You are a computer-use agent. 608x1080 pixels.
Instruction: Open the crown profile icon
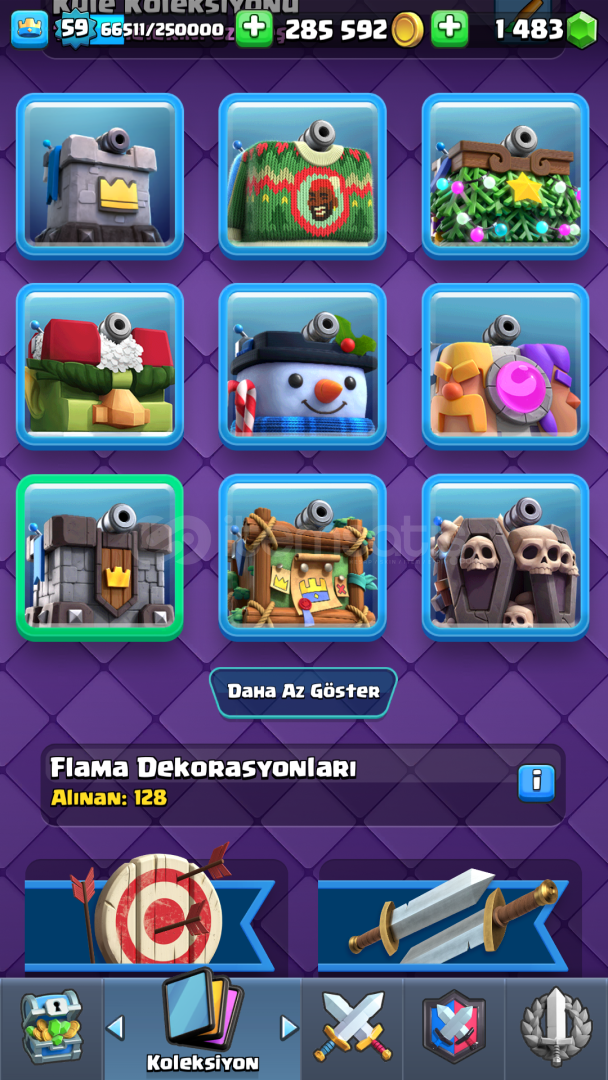tap(30, 29)
